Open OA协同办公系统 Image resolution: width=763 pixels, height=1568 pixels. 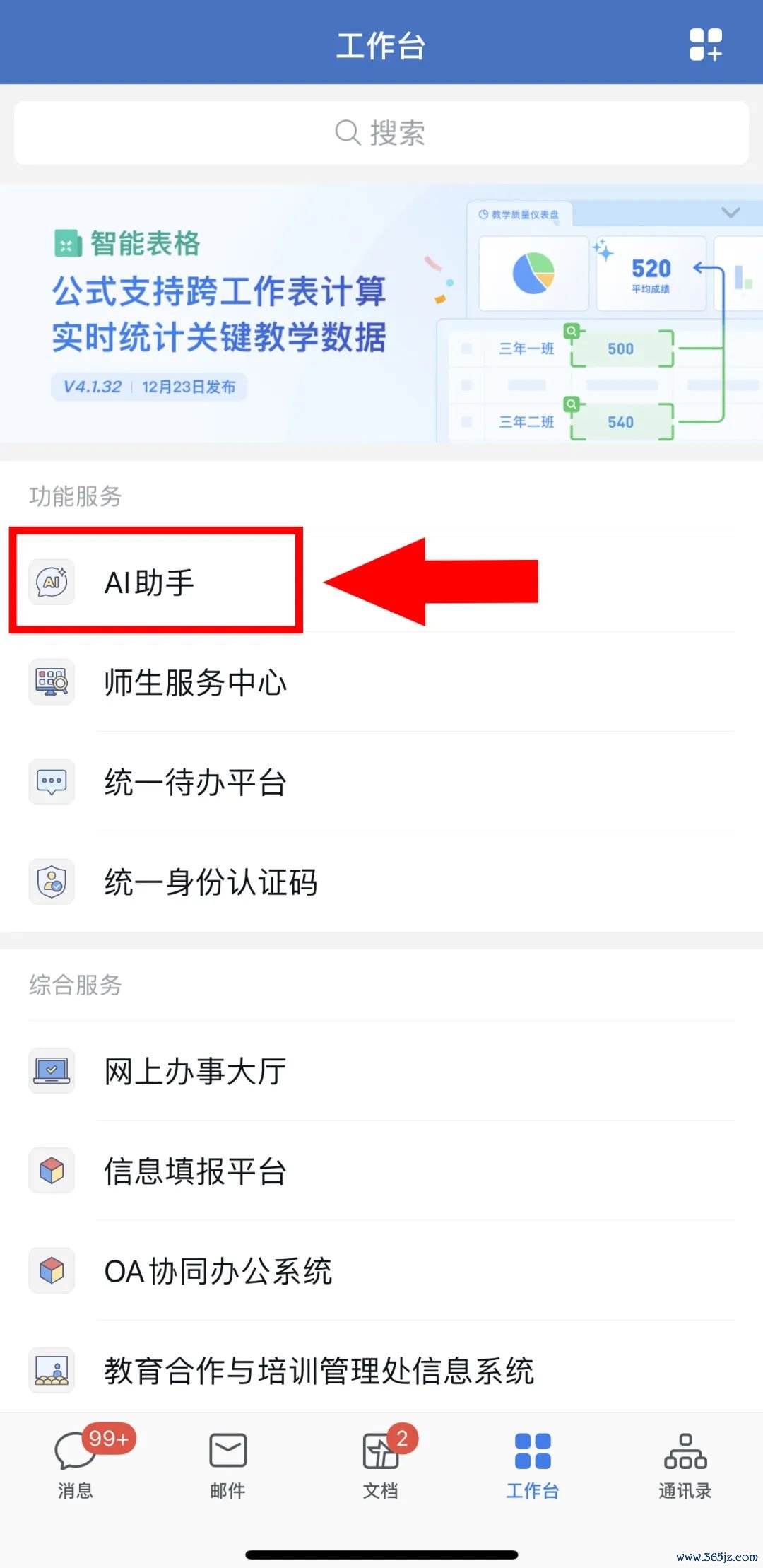[218, 1270]
